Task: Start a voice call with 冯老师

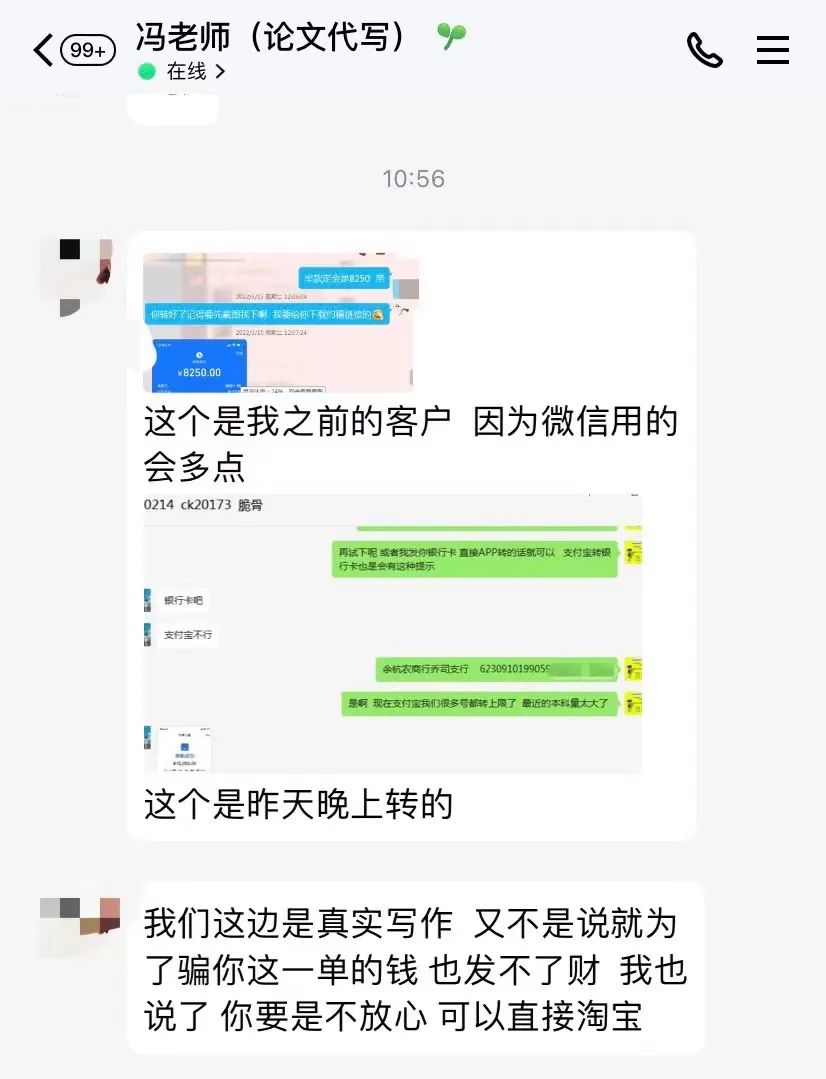Action: (704, 50)
